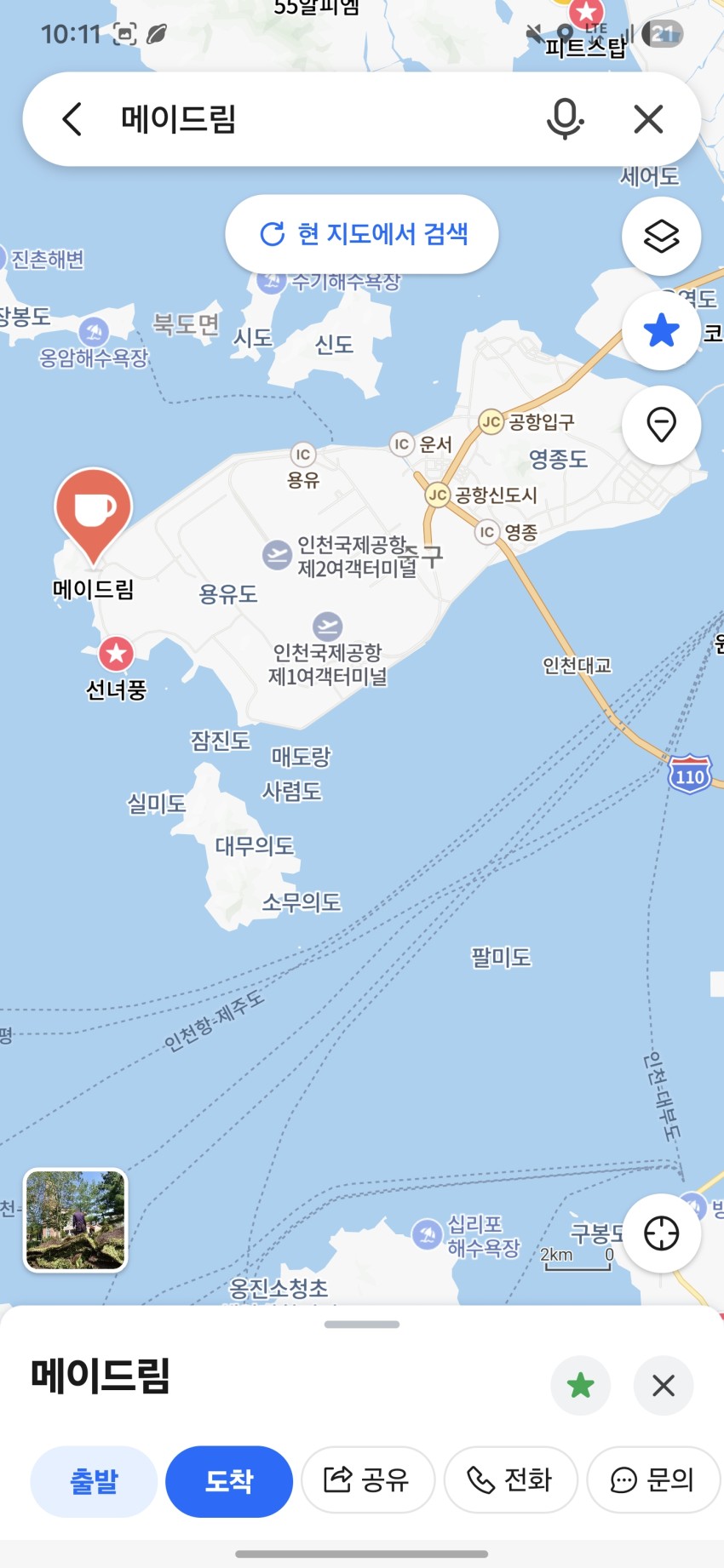This screenshot has width=724, height=1568.
Task: Open the 선녀풍 starred marker
Action: 116,655
